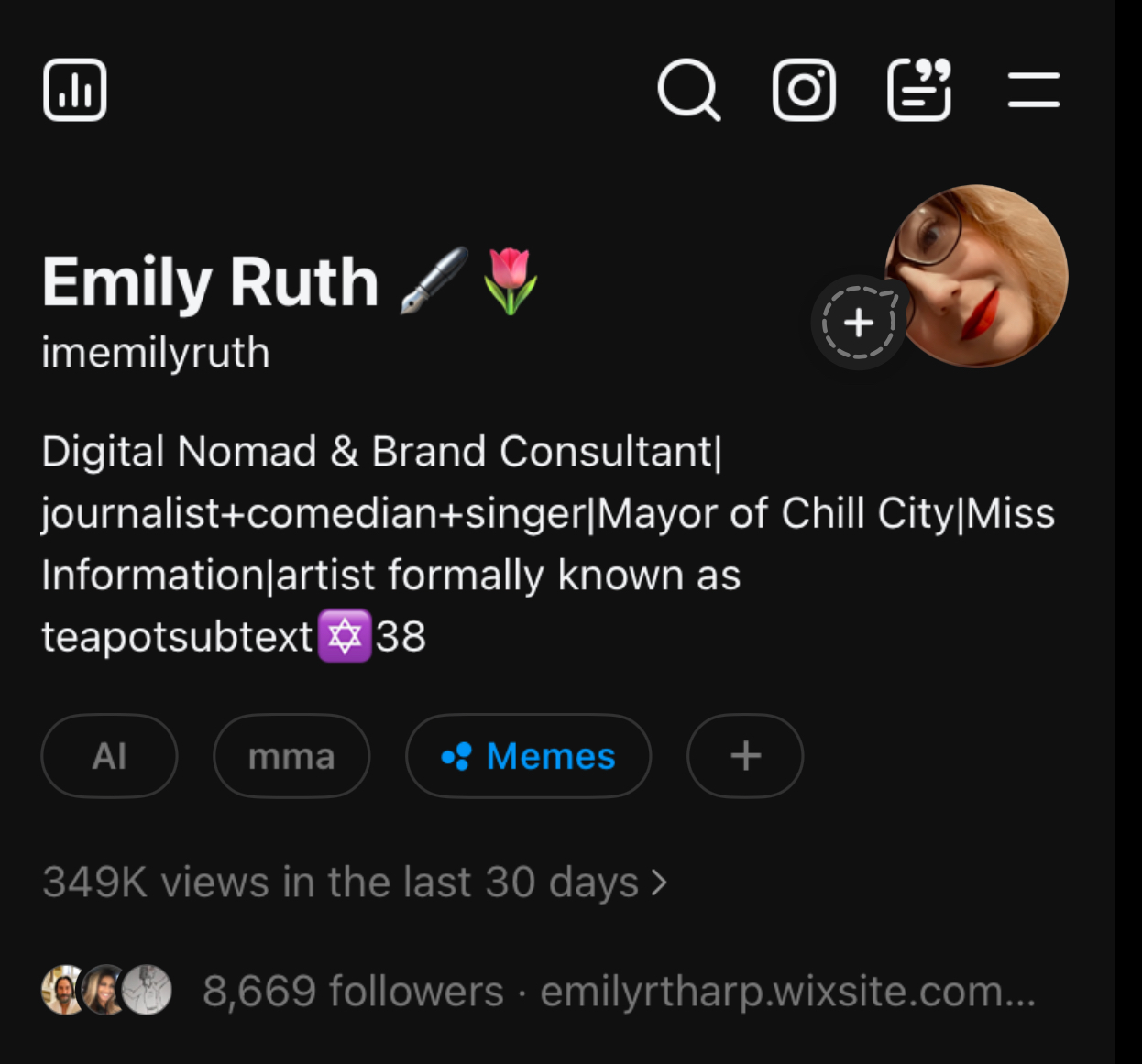Screen dimensions: 1142x1064
Task: View 349K views in the last 30 days
Action: [x=355, y=883]
